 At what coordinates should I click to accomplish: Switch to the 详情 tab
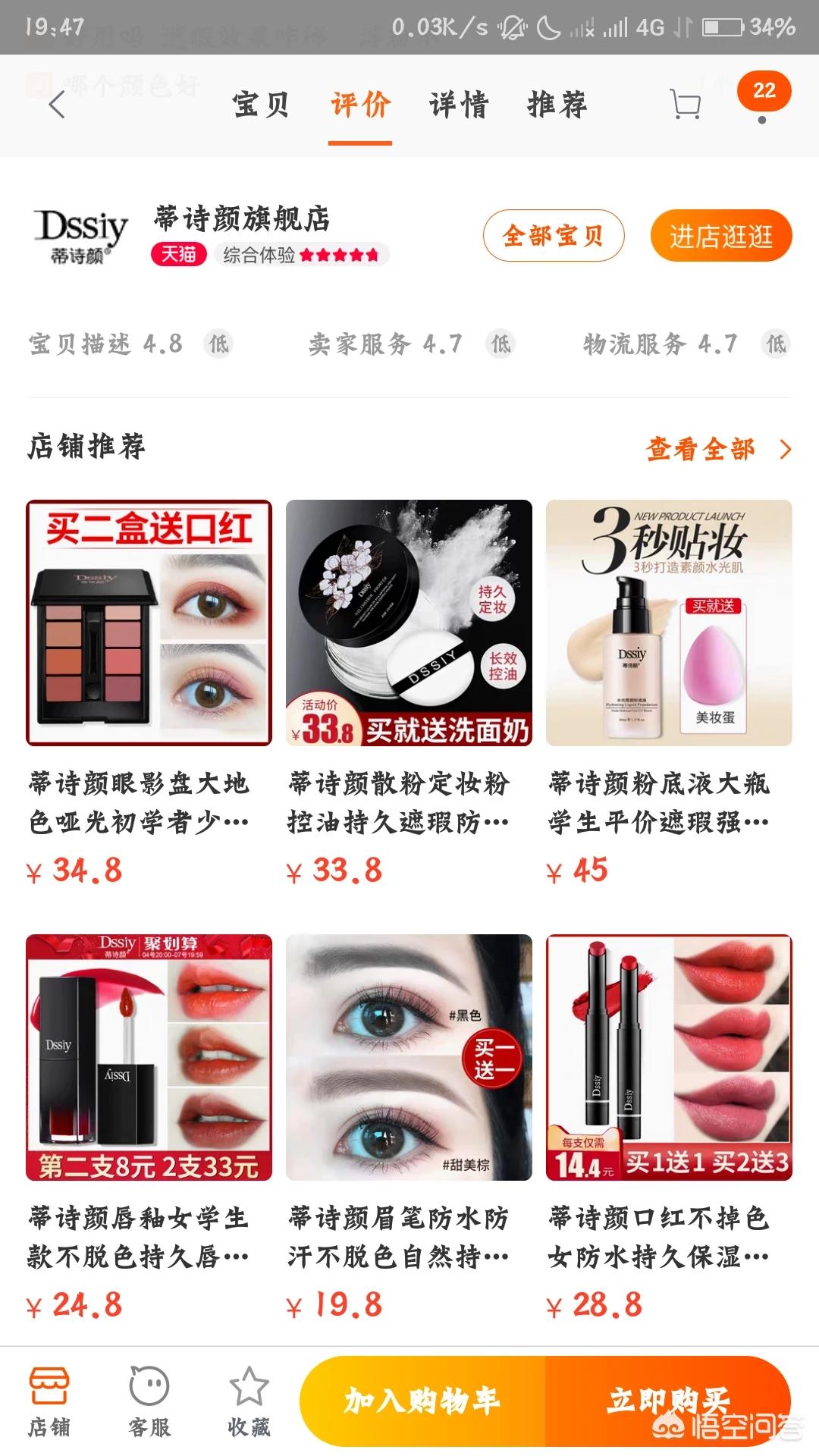(x=459, y=105)
